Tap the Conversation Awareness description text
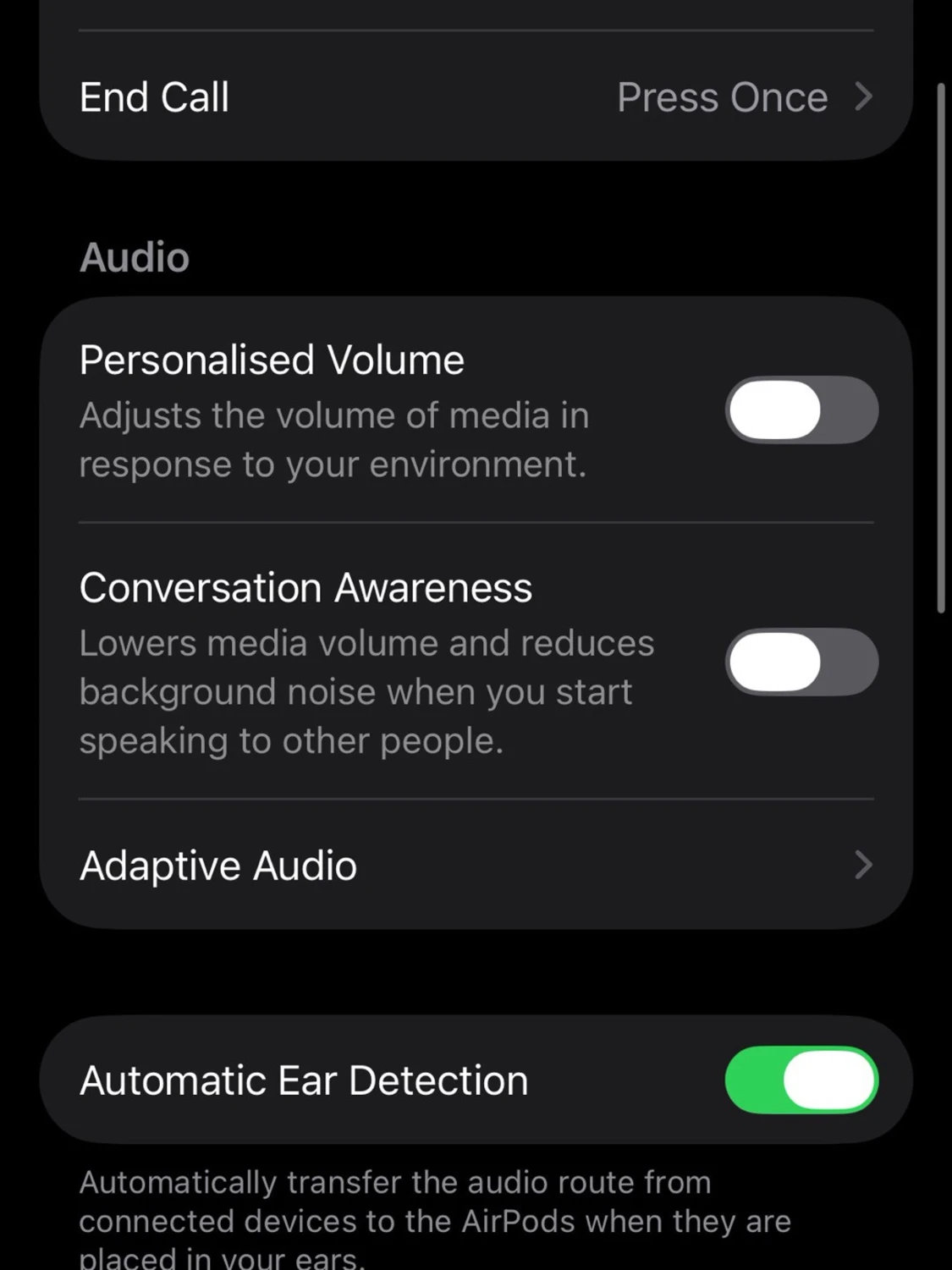Image resolution: width=952 pixels, height=1270 pixels. click(x=366, y=690)
